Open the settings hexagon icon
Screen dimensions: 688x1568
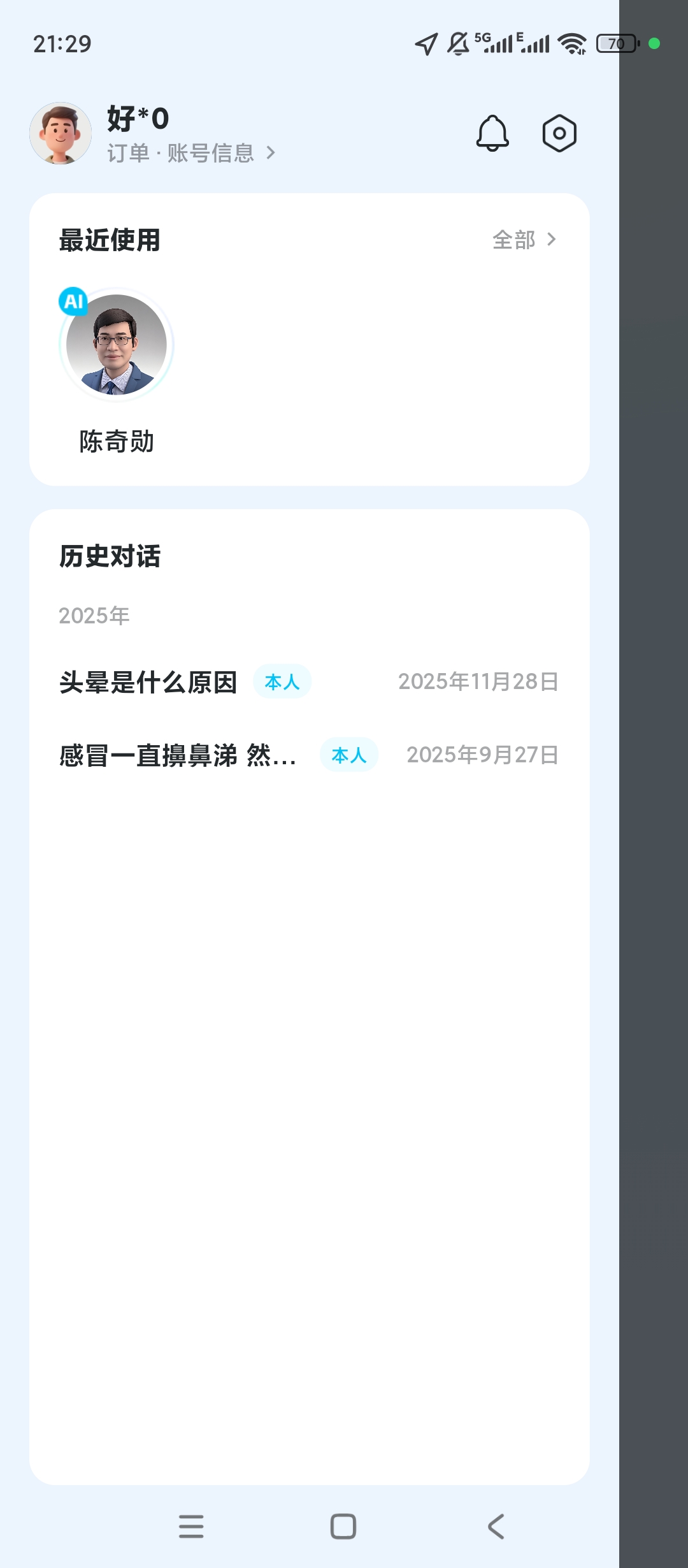point(559,133)
